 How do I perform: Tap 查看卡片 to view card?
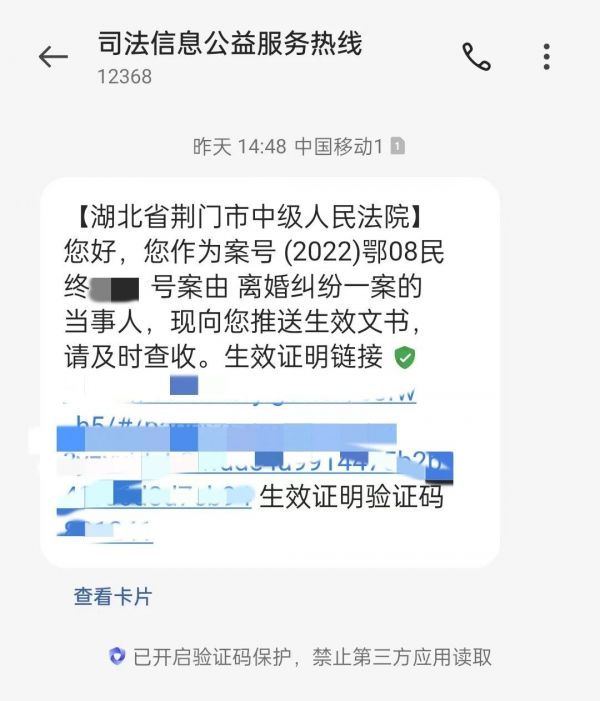(113, 597)
